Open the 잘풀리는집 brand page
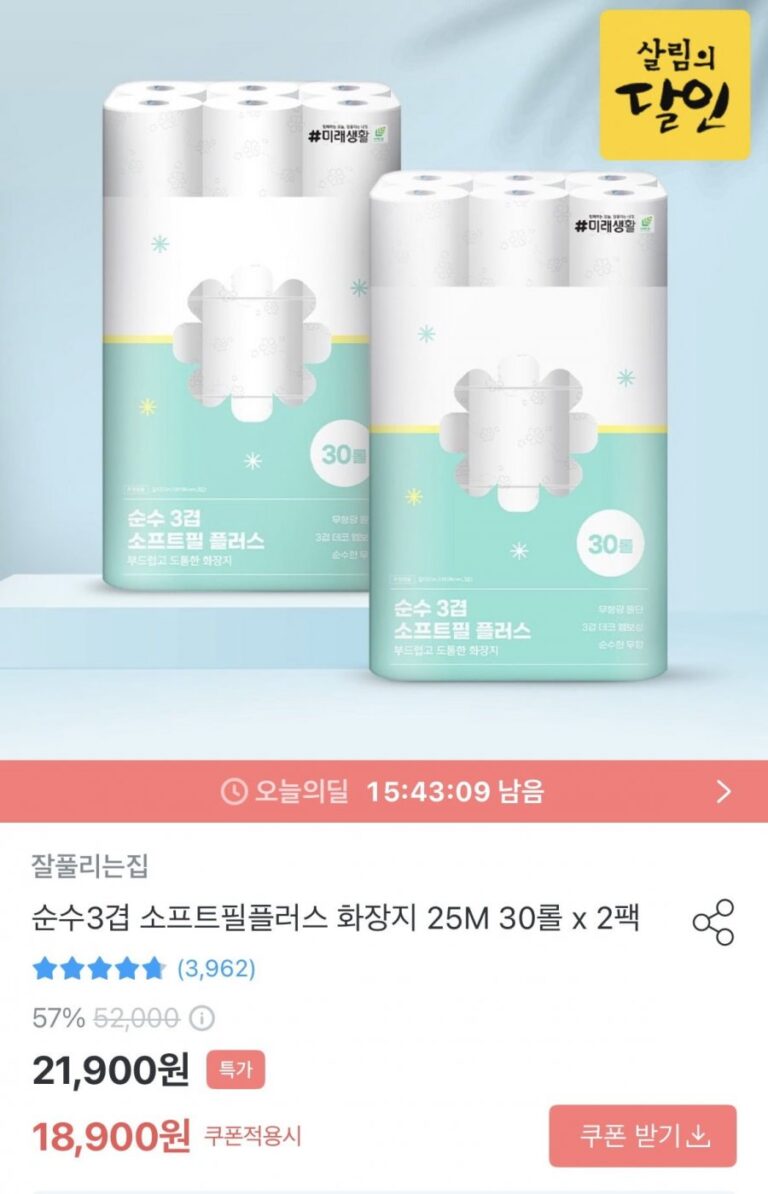768x1194 pixels. click(91, 866)
